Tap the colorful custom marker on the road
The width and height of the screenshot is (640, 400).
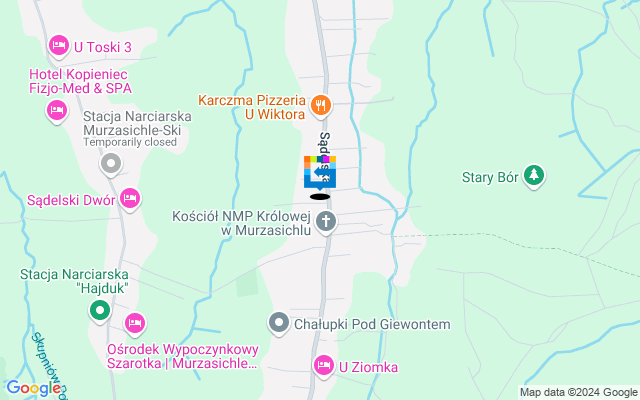(320, 173)
